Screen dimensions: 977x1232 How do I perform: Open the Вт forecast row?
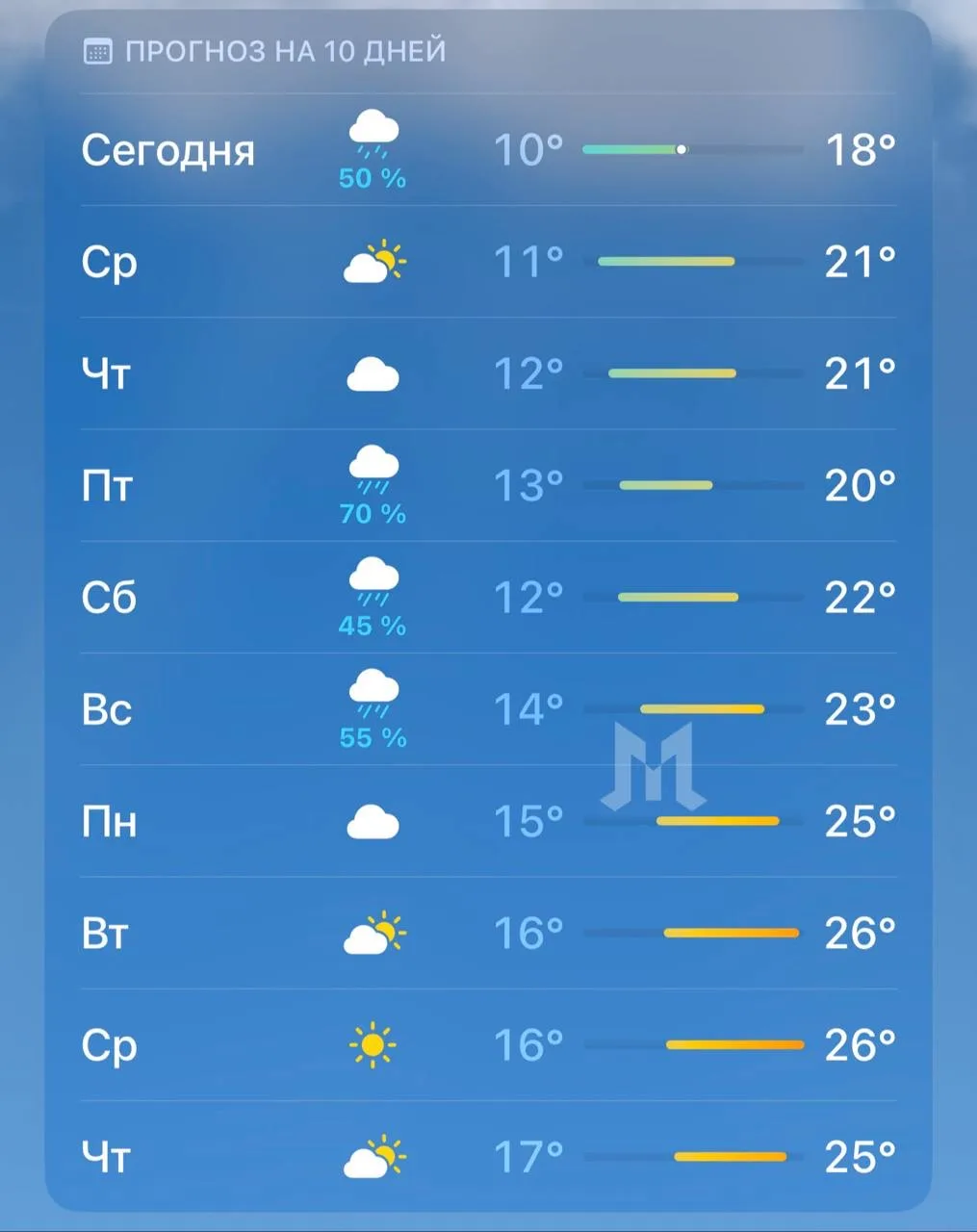[488, 933]
